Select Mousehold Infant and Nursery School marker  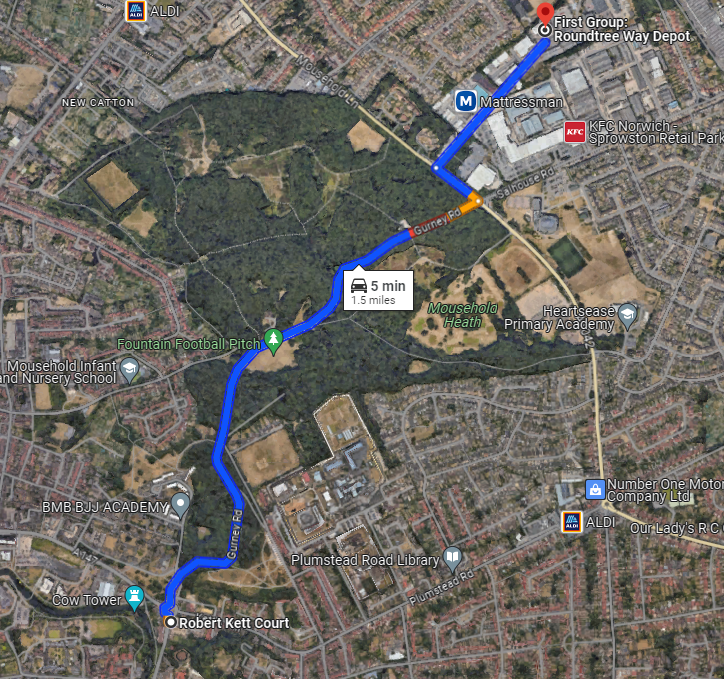pos(129,372)
